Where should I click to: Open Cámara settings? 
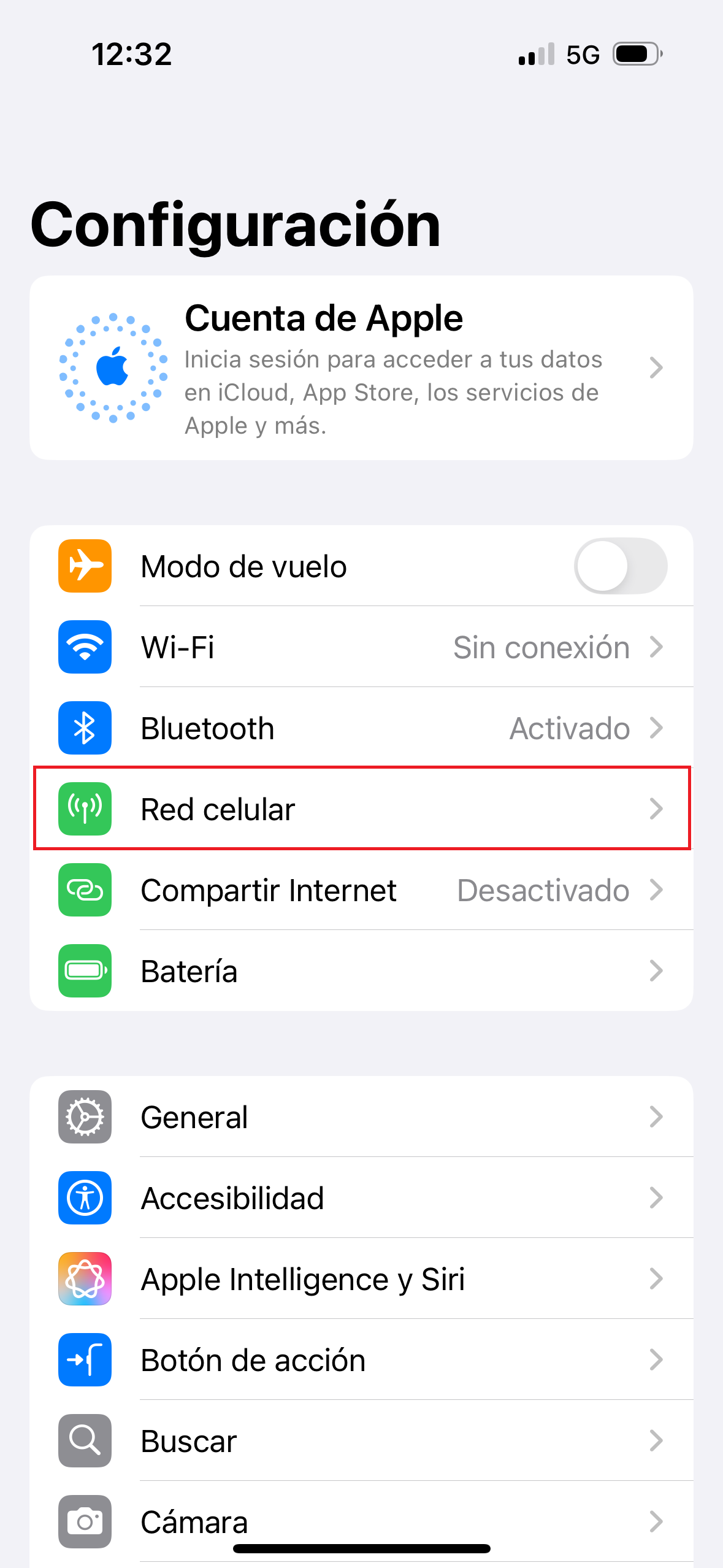361,1521
